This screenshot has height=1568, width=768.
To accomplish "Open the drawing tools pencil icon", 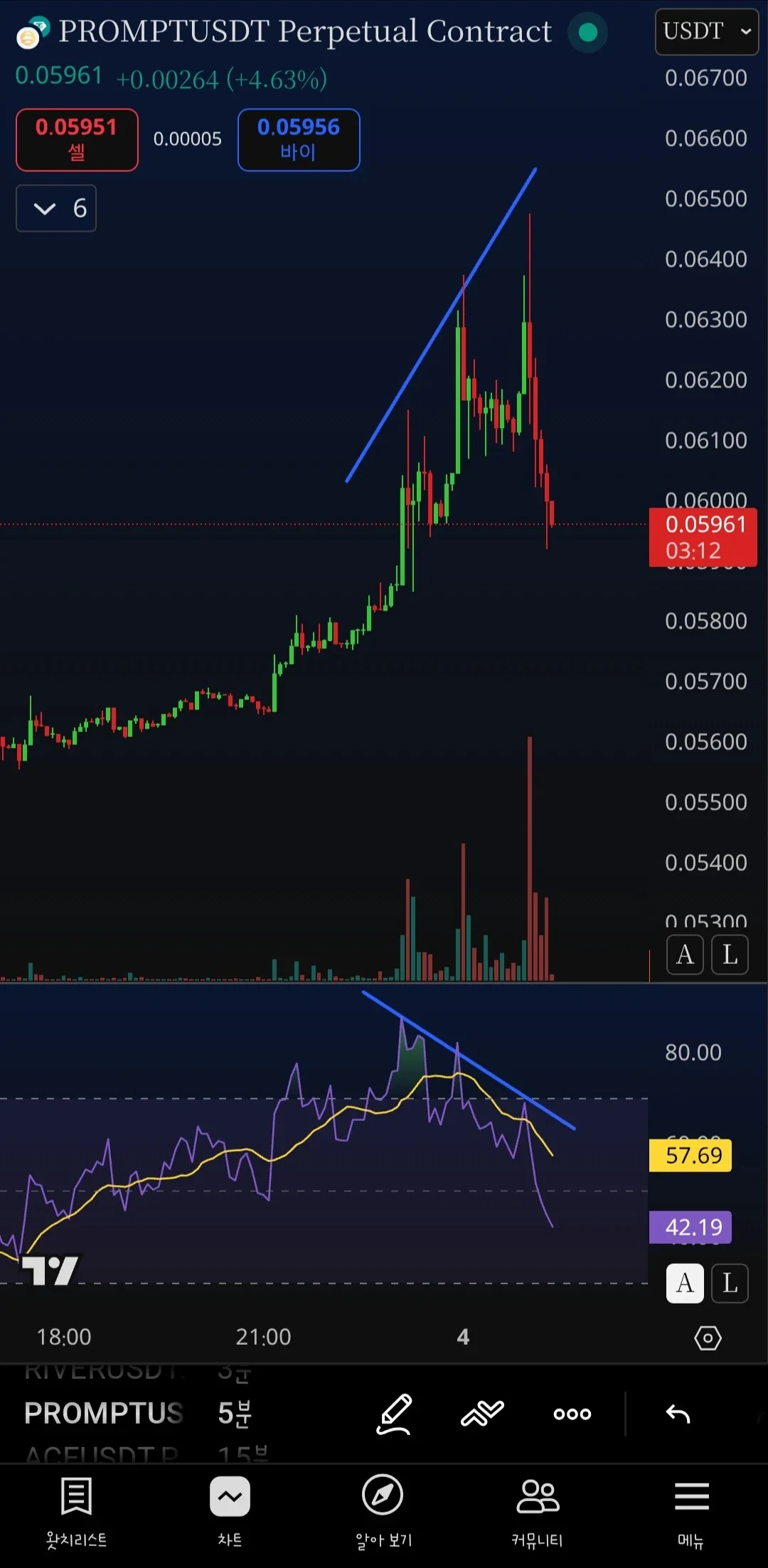I will [393, 1414].
